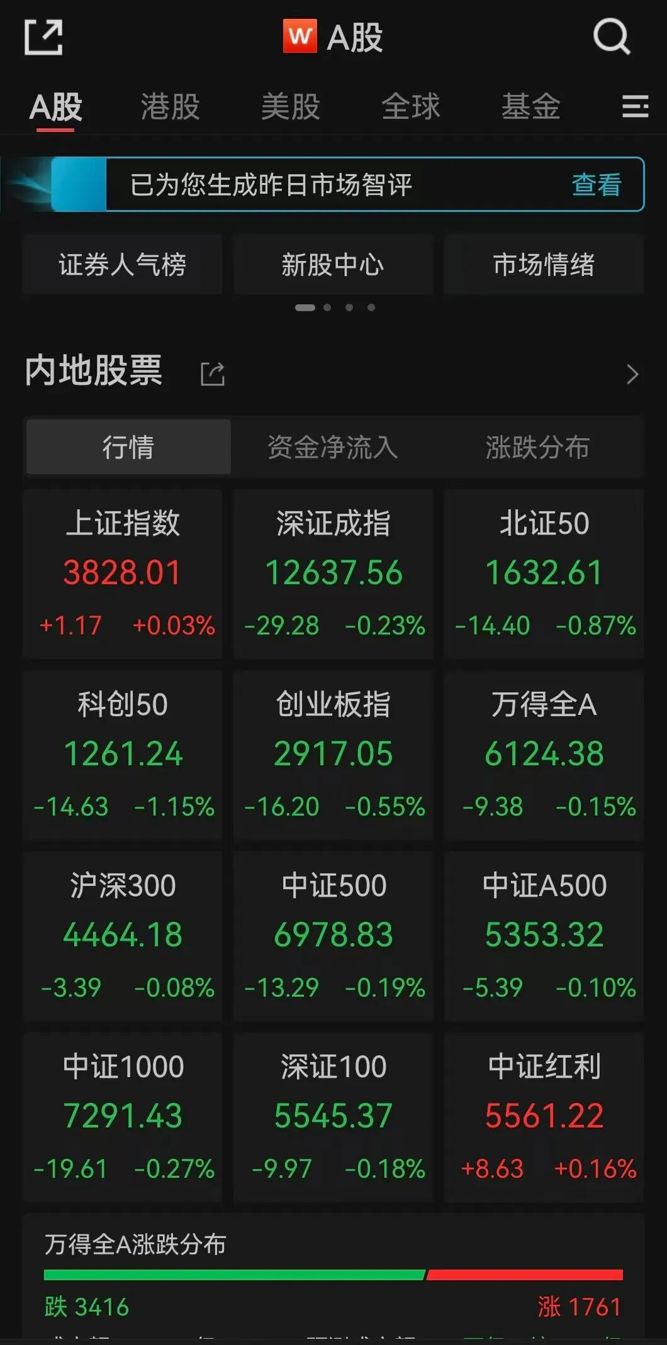Open the 沪深300 index card

(x=123, y=936)
